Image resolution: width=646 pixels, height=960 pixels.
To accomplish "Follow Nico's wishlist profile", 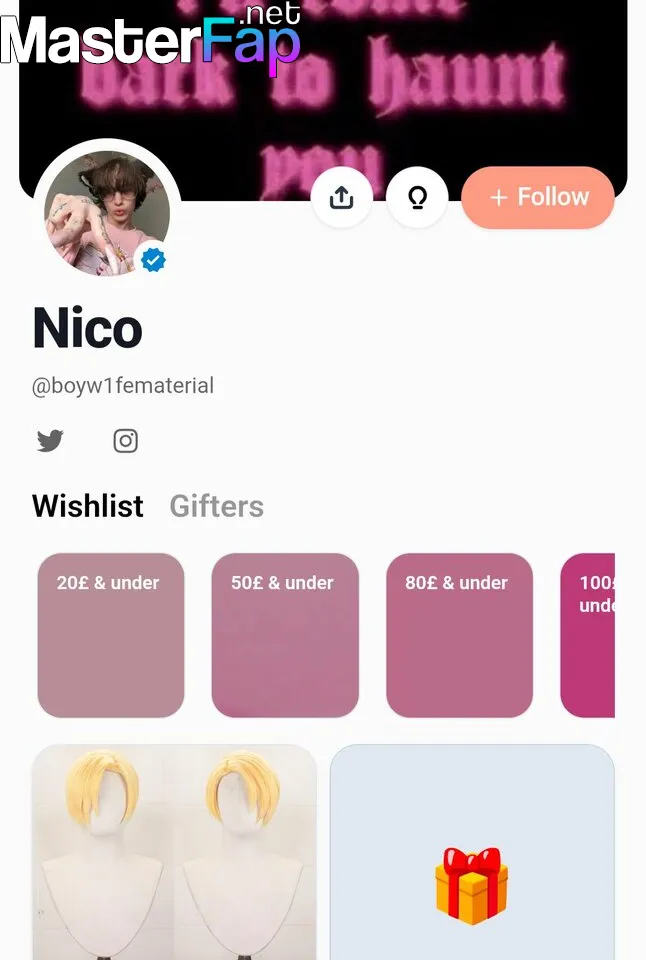I will [538, 197].
